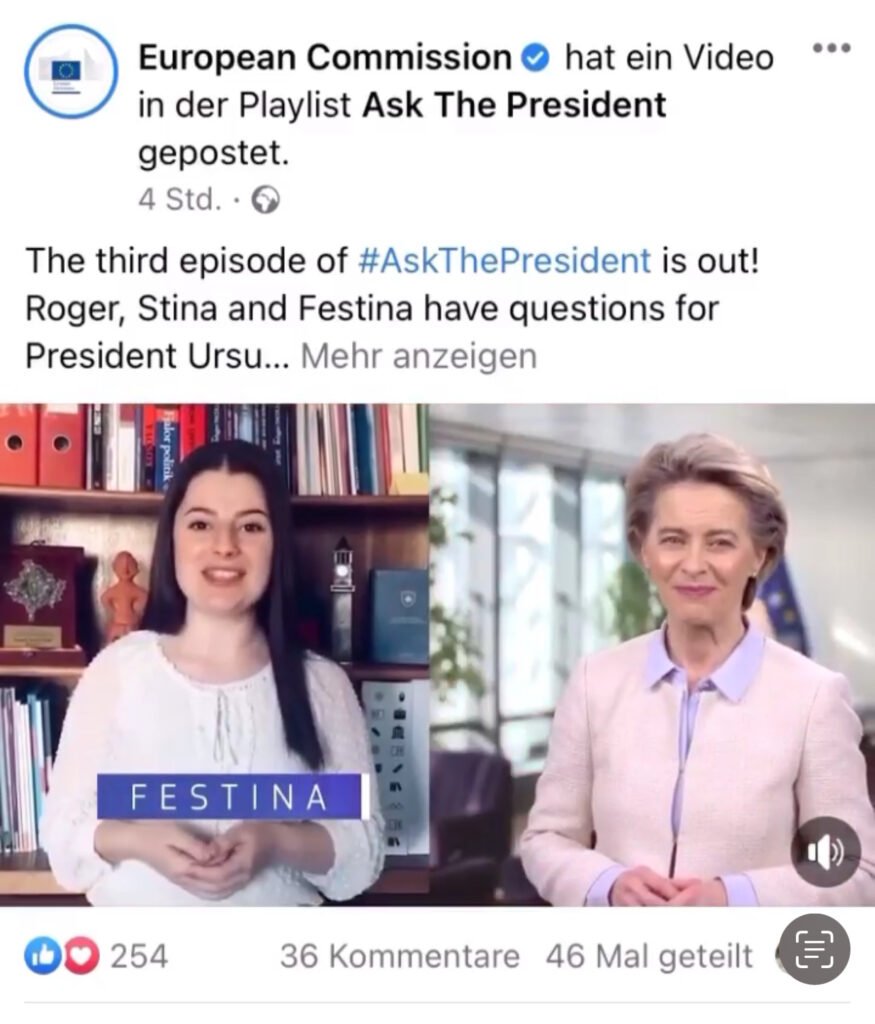875x1024 pixels.
Task: View the 254 reactions on this post
Action: tap(96, 956)
